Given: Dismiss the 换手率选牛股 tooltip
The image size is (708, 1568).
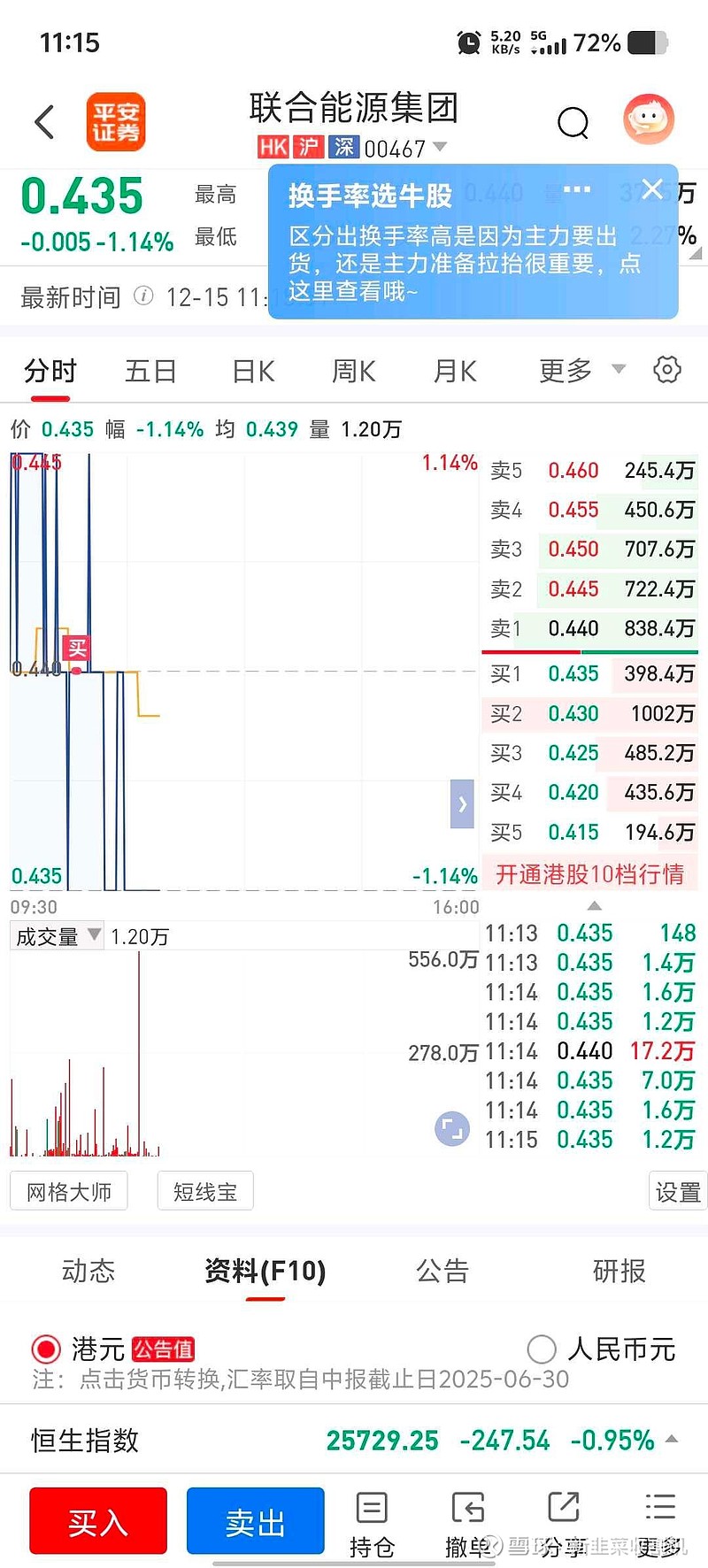Looking at the screenshot, I should coord(652,188).
